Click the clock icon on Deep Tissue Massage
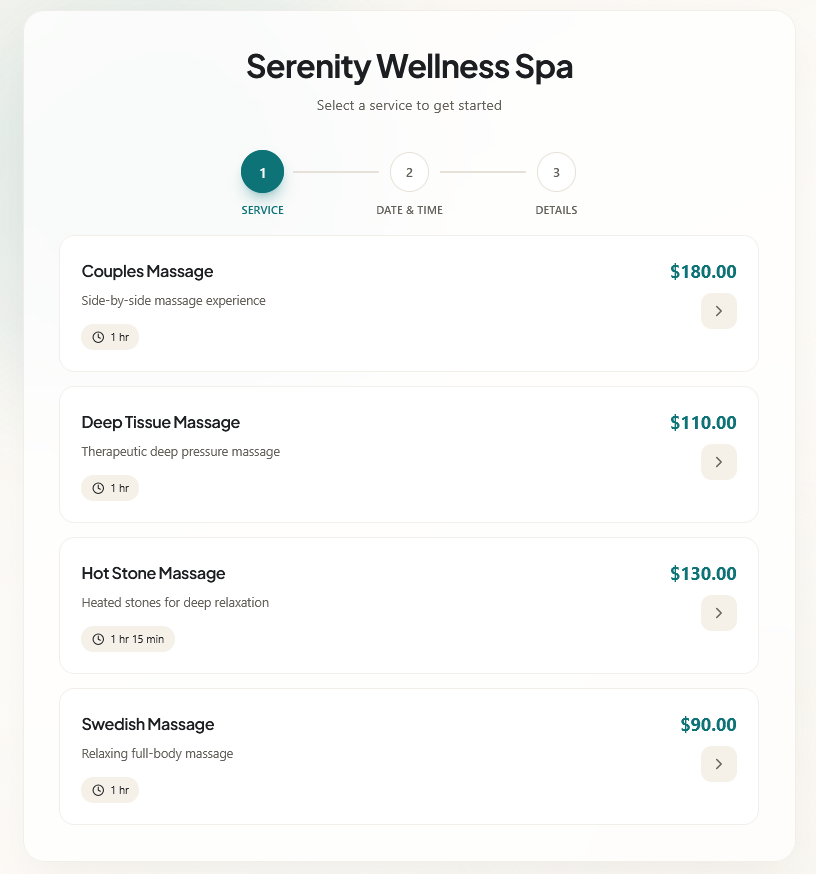Viewport: 816px width, 874px height. [x=97, y=488]
